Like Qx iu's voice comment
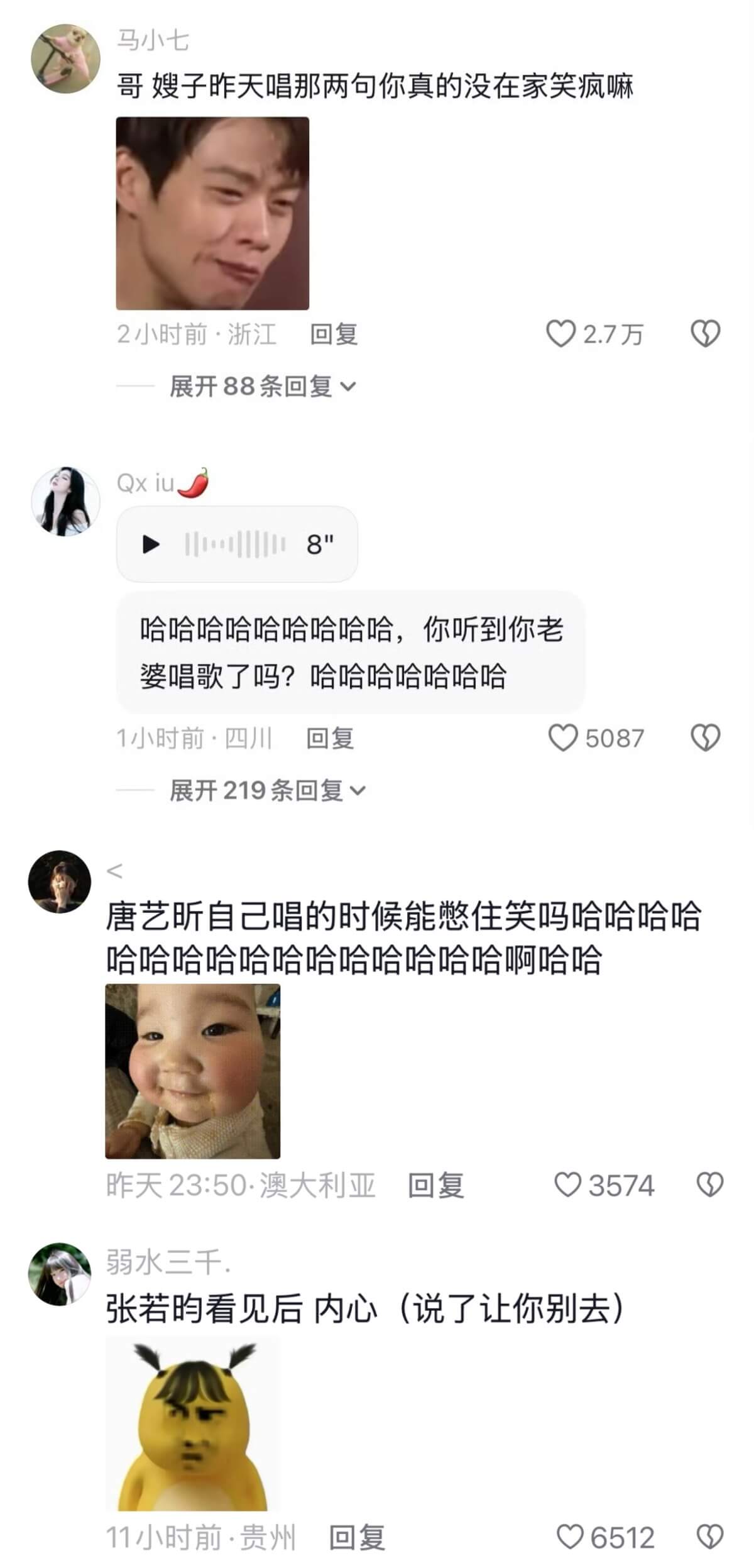Image resolution: width=754 pixels, height=1568 pixels. tap(563, 737)
